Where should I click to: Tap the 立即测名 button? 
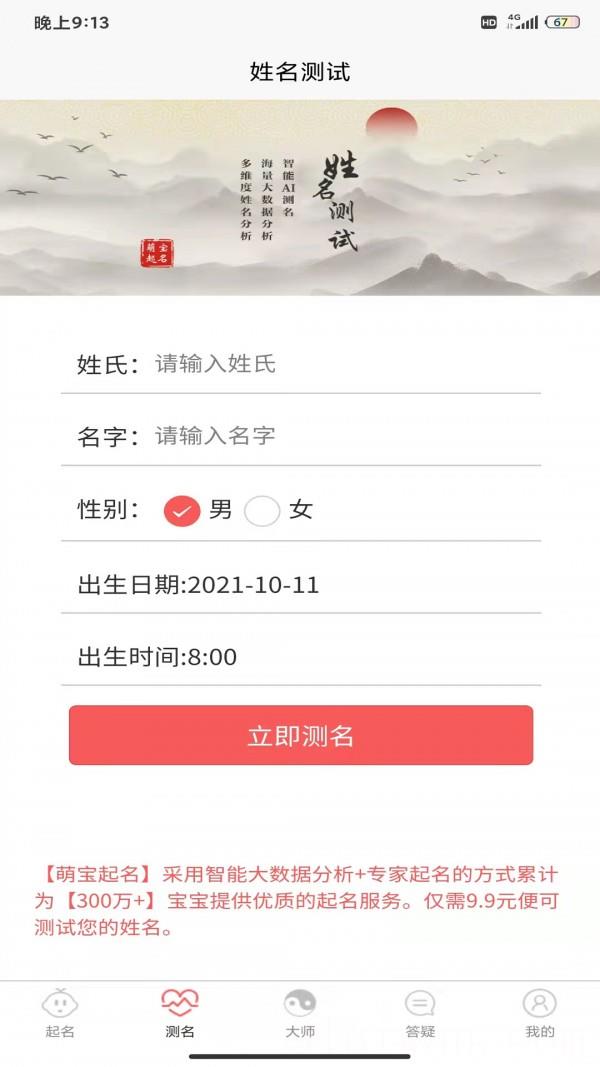pyautogui.click(x=301, y=736)
